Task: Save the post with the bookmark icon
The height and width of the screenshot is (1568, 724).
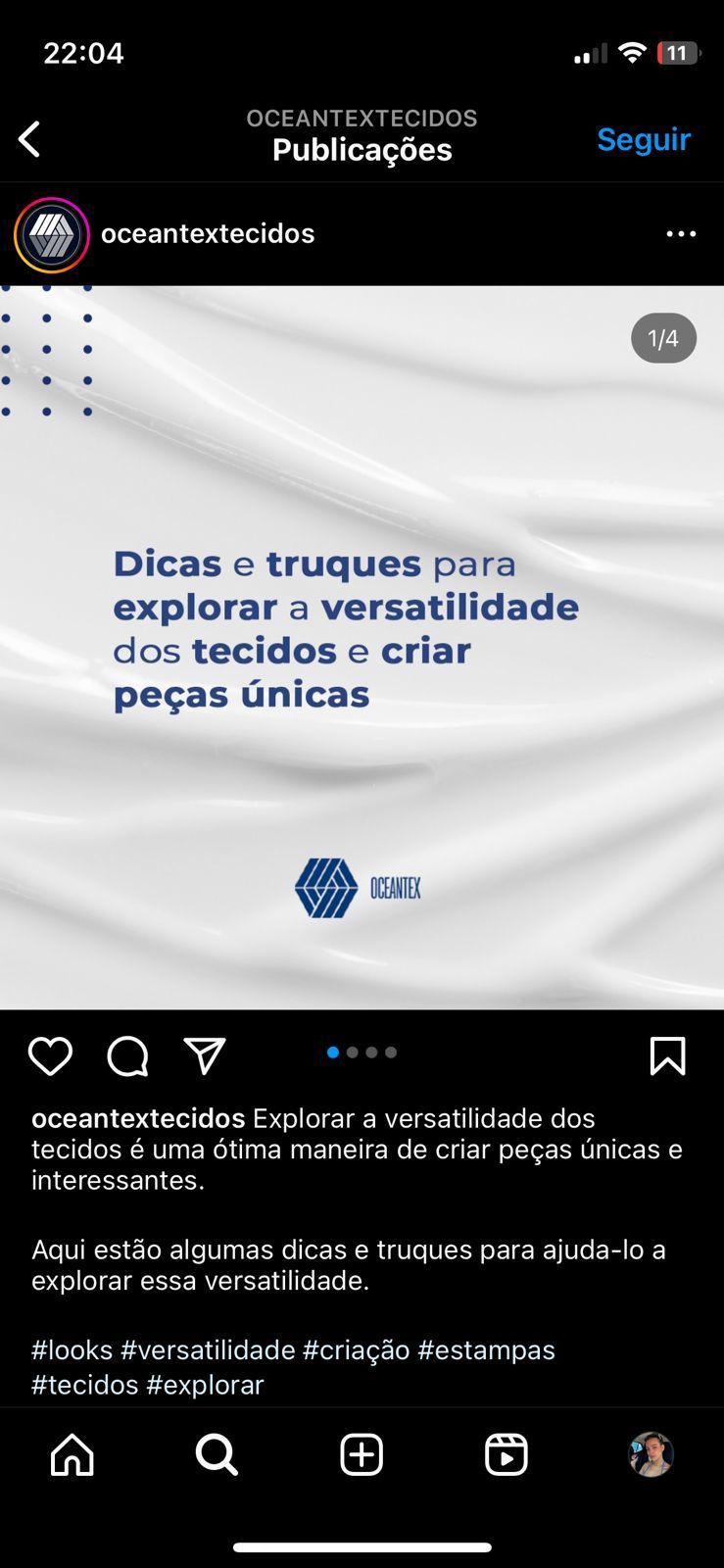Action: (x=667, y=1056)
